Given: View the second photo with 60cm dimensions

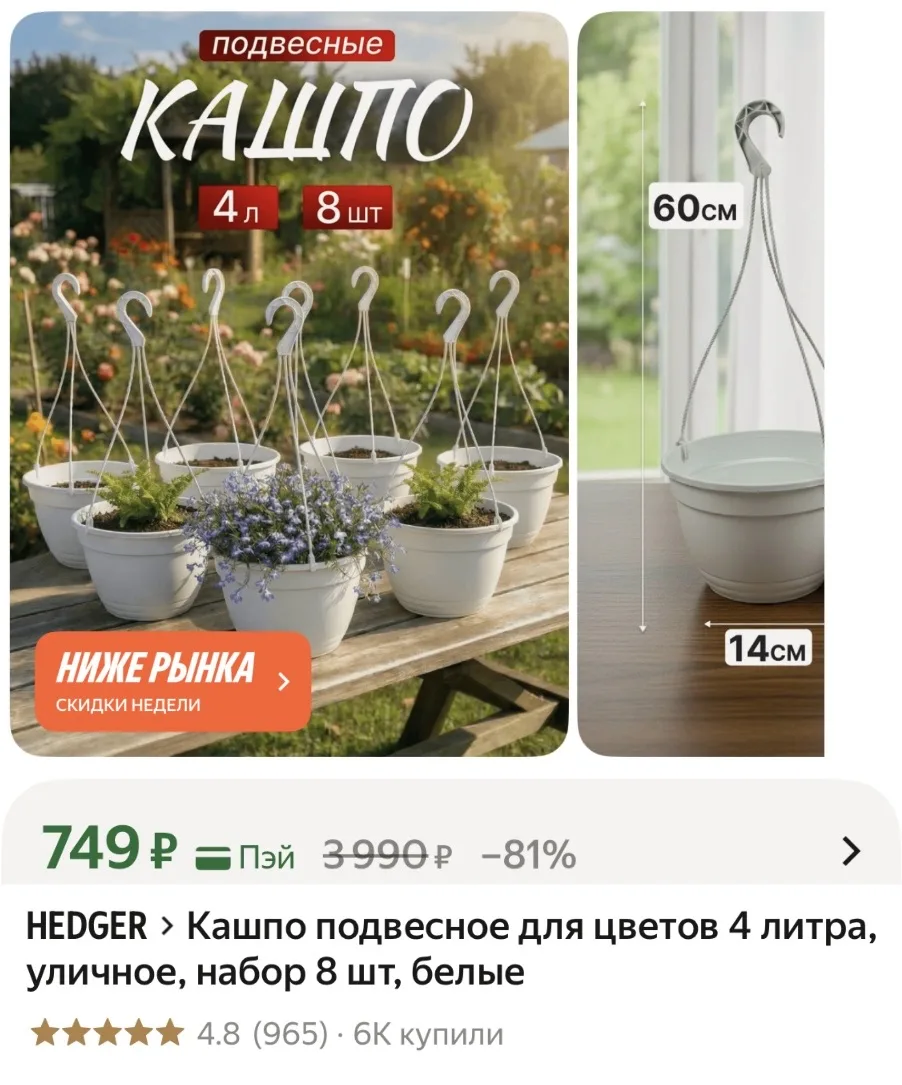Looking at the screenshot, I should (701, 384).
